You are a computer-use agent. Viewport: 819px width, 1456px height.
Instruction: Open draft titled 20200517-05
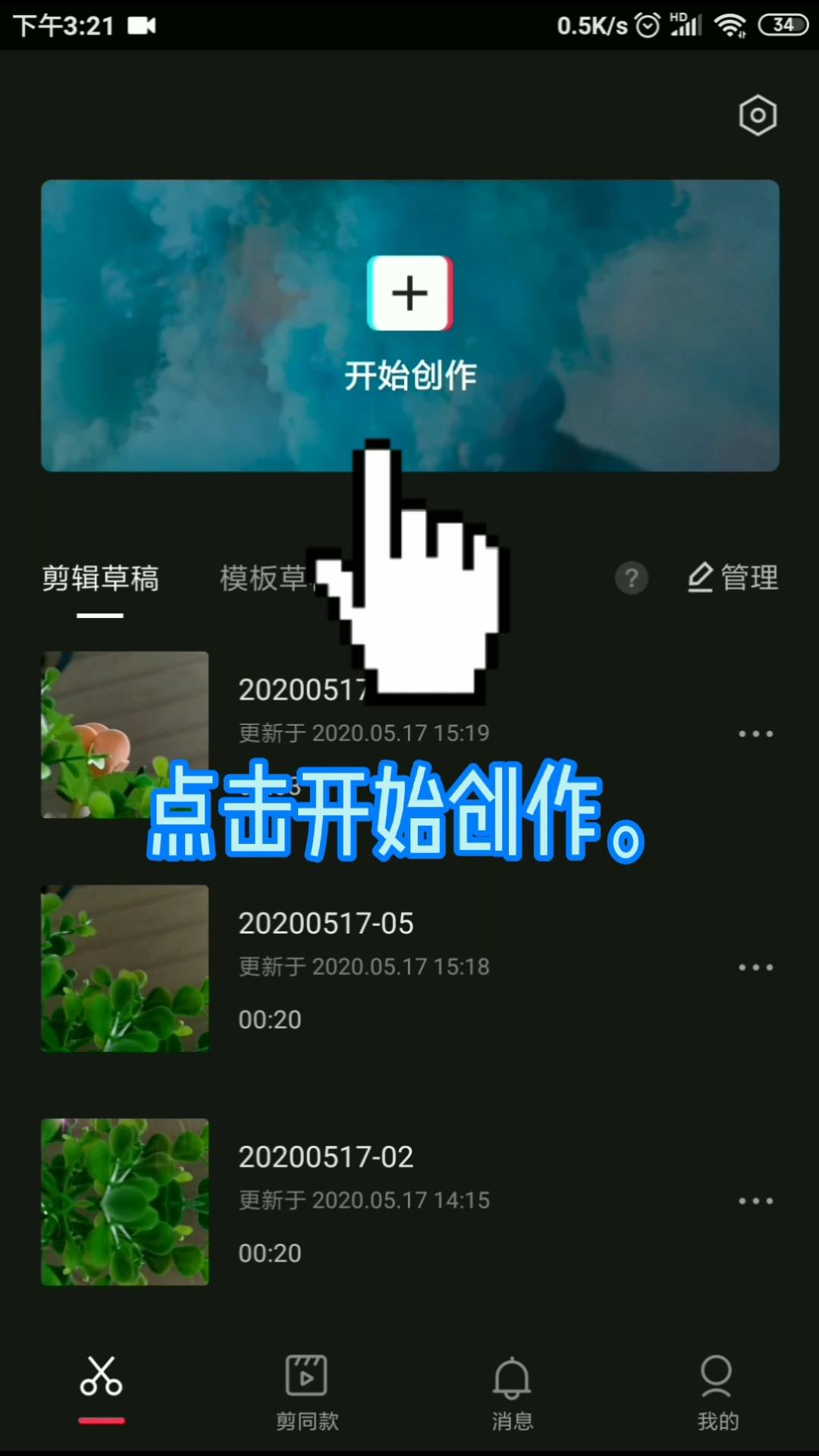point(326,923)
